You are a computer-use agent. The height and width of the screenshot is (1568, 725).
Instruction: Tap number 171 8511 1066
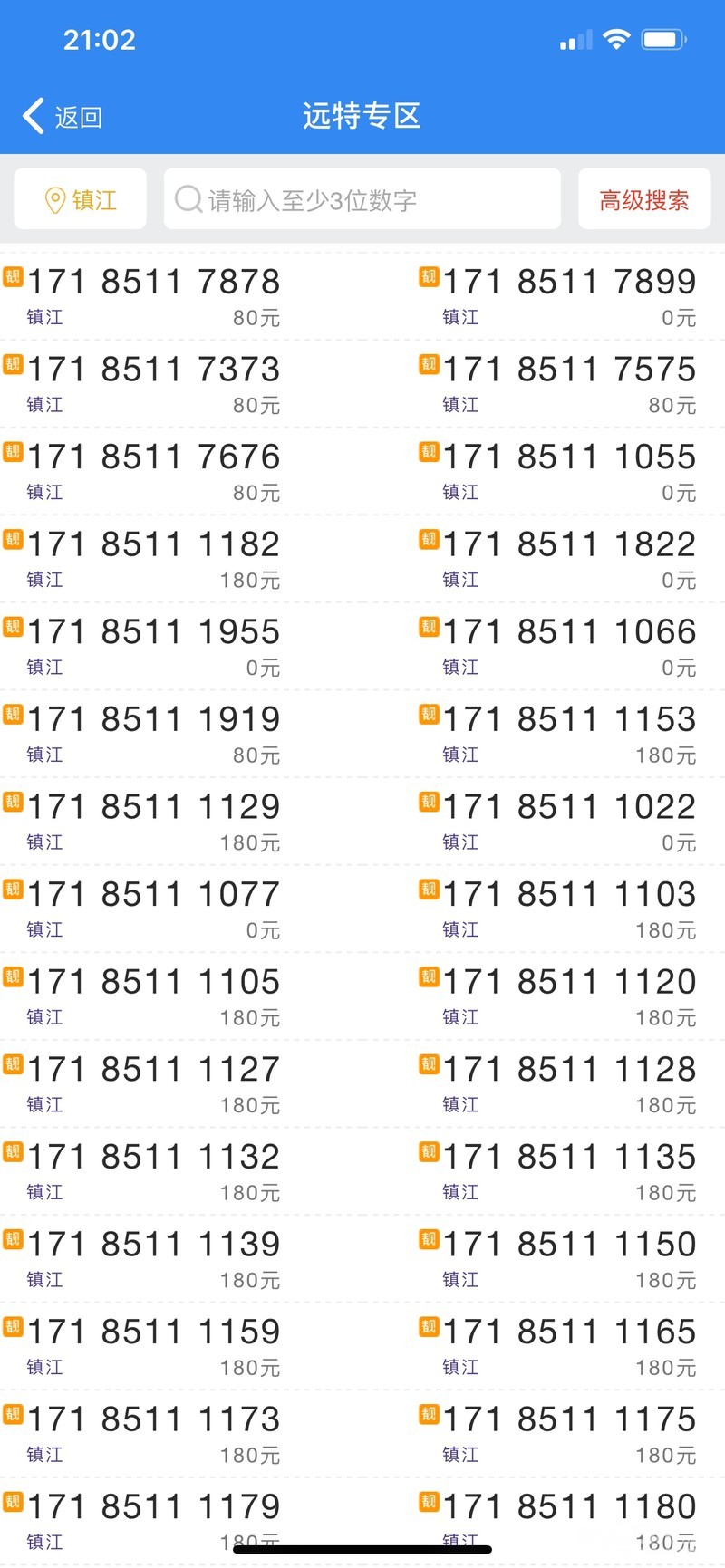pyautogui.click(x=569, y=632)
